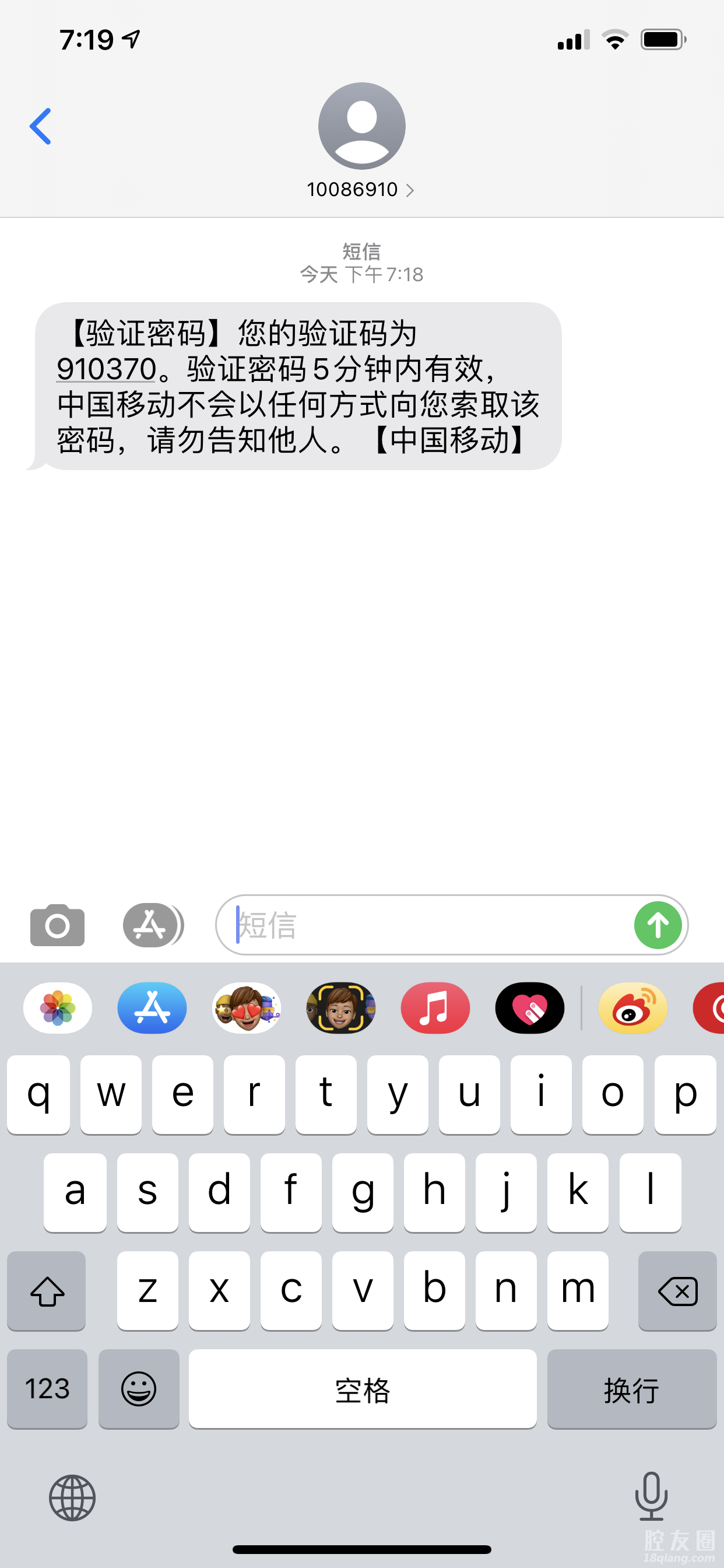Screen dimensions: 724x1568
Task: Open the camera to attach a photo
Action: tap(57, 925)
